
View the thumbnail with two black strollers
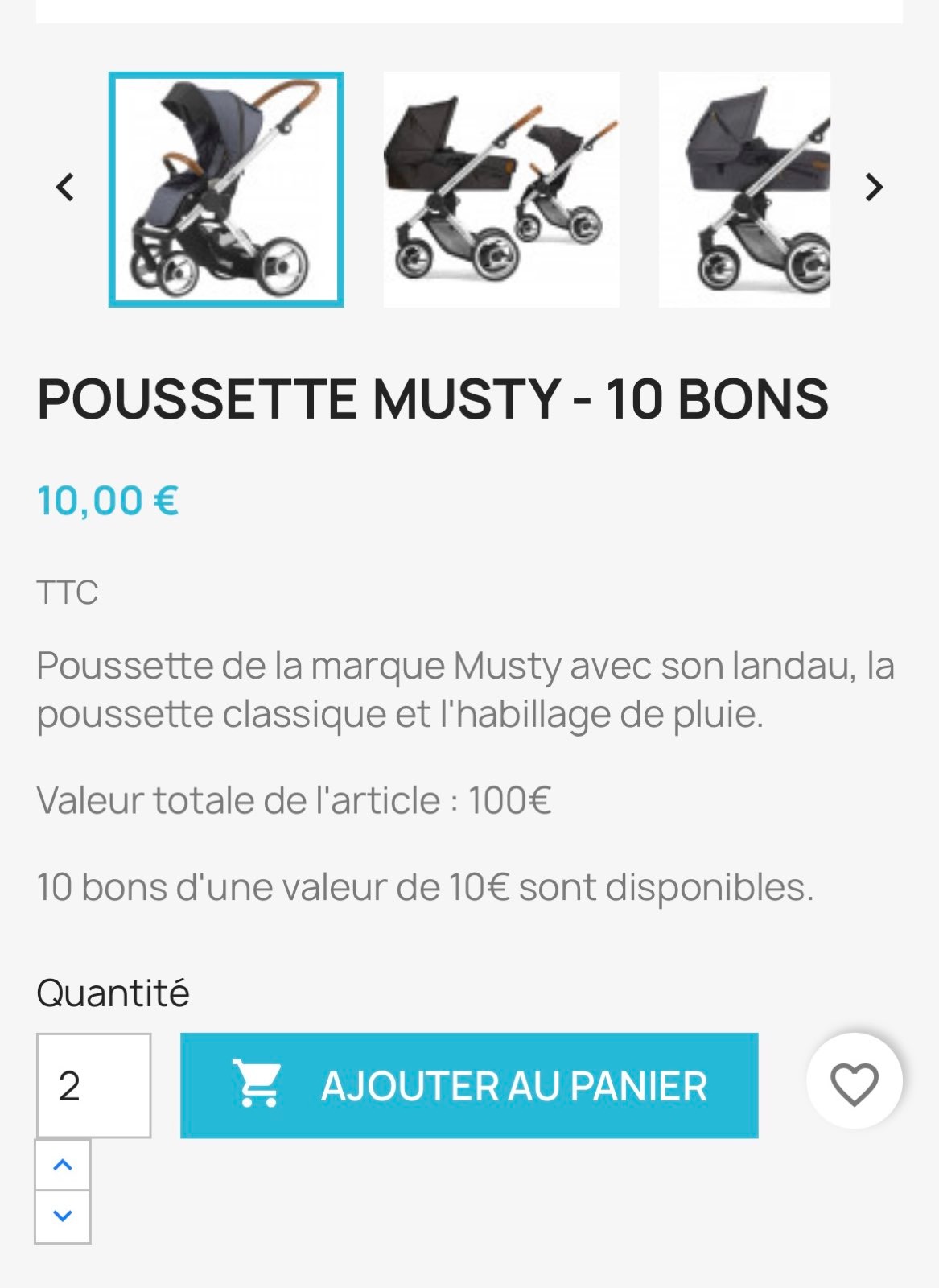(501, 190)
